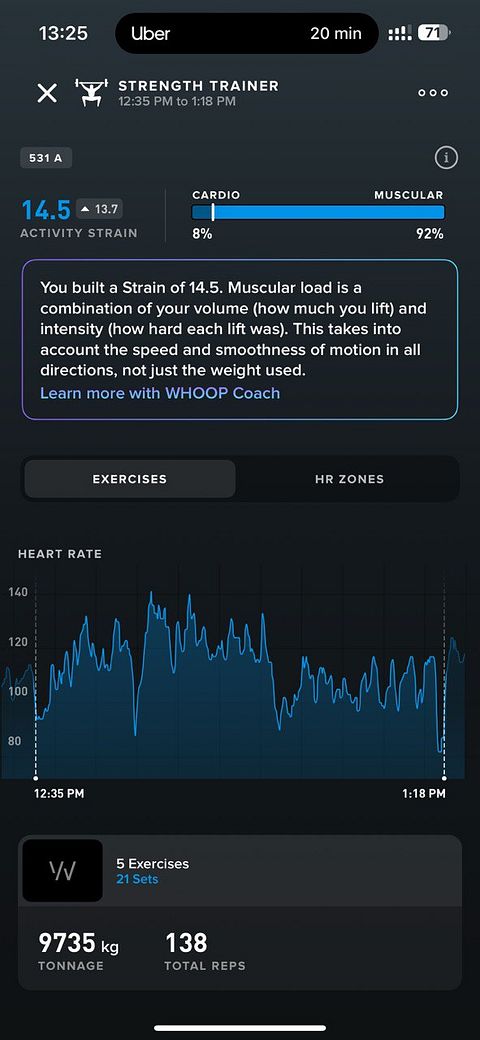Open the three-dot overflow menu
Viewport: 480px width, 1040px height.
coord(433,93)
